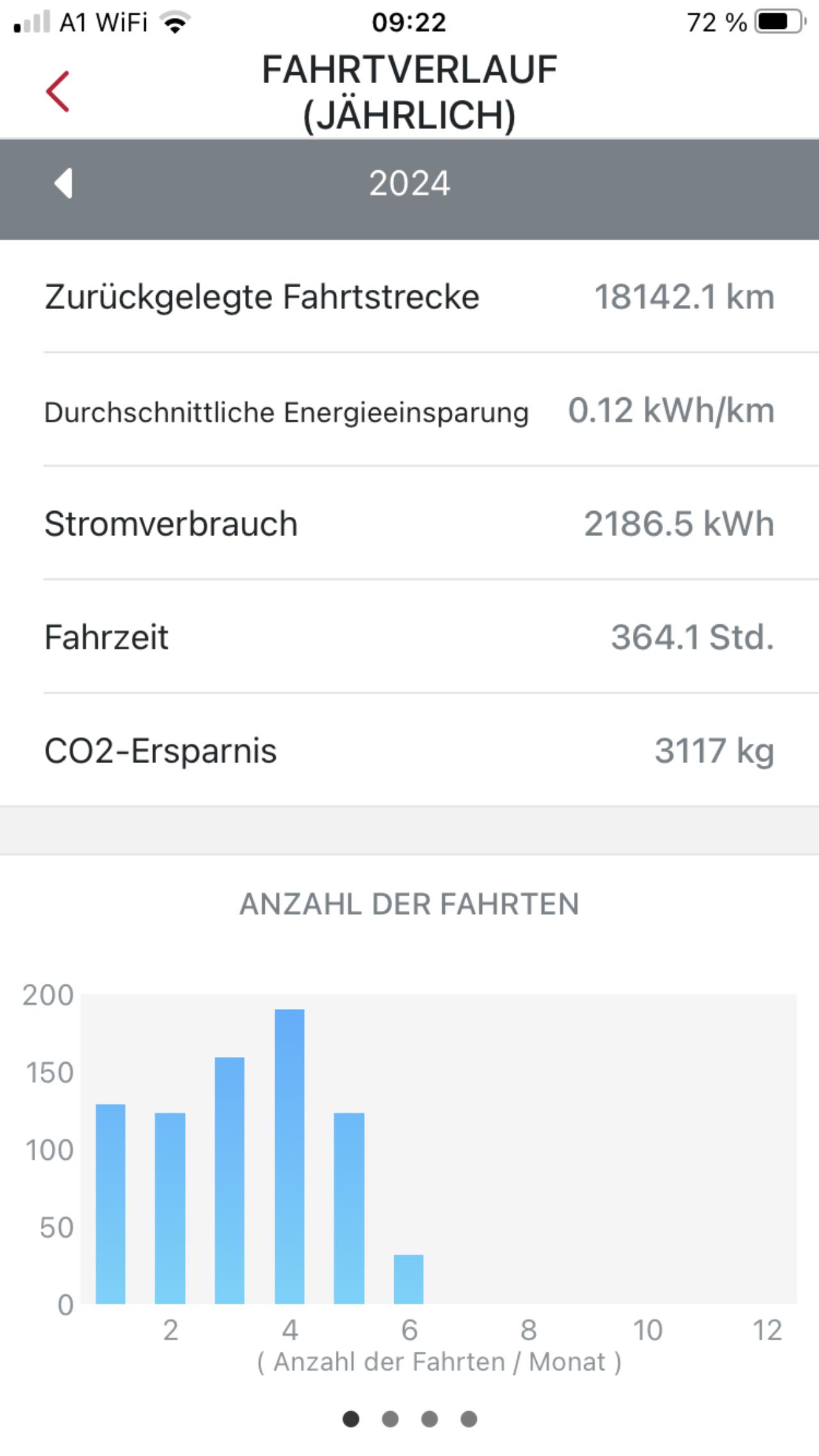Switch to the previous year from 2024

pyautogui.click(x=63, y=184)
